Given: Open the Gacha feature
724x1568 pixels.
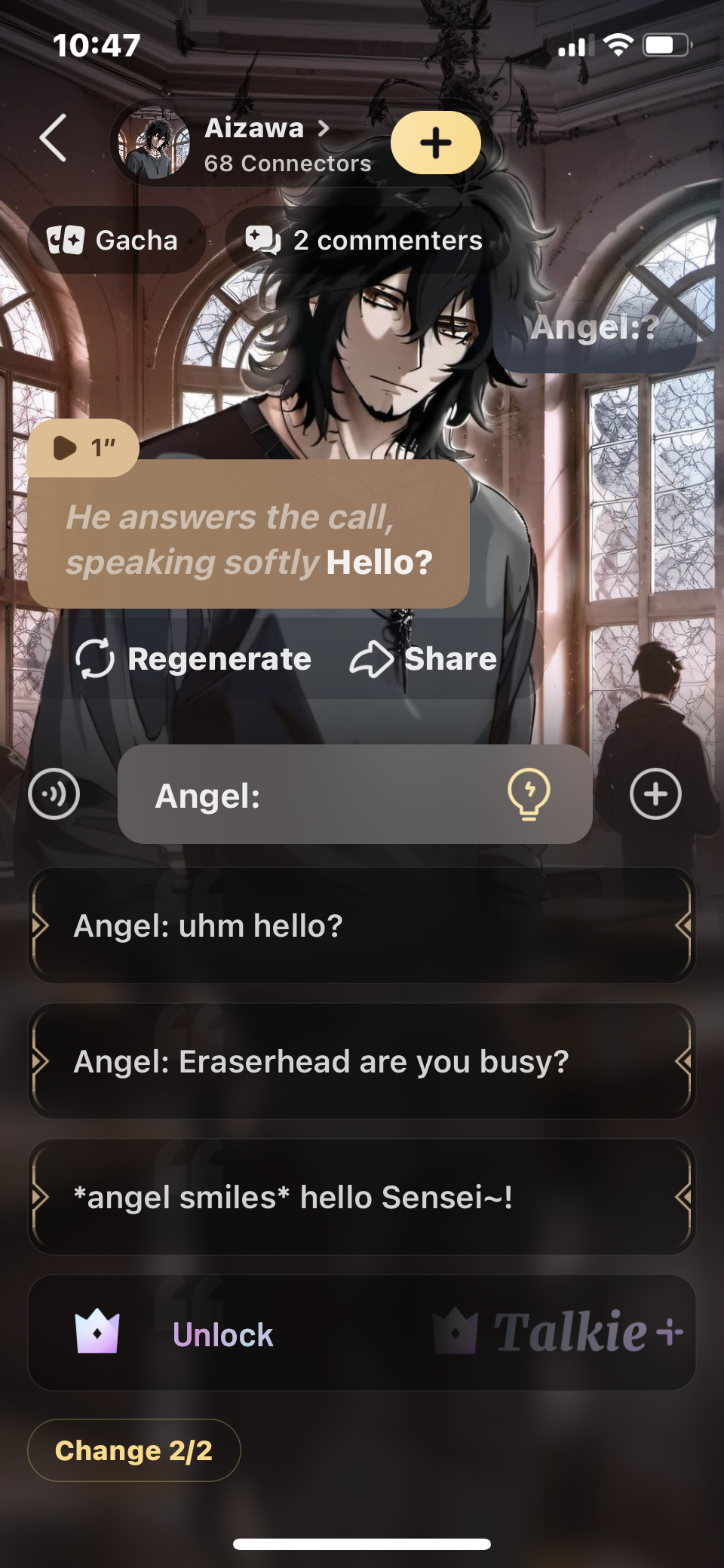Looking at the screenshot, I should pos(115,241).
